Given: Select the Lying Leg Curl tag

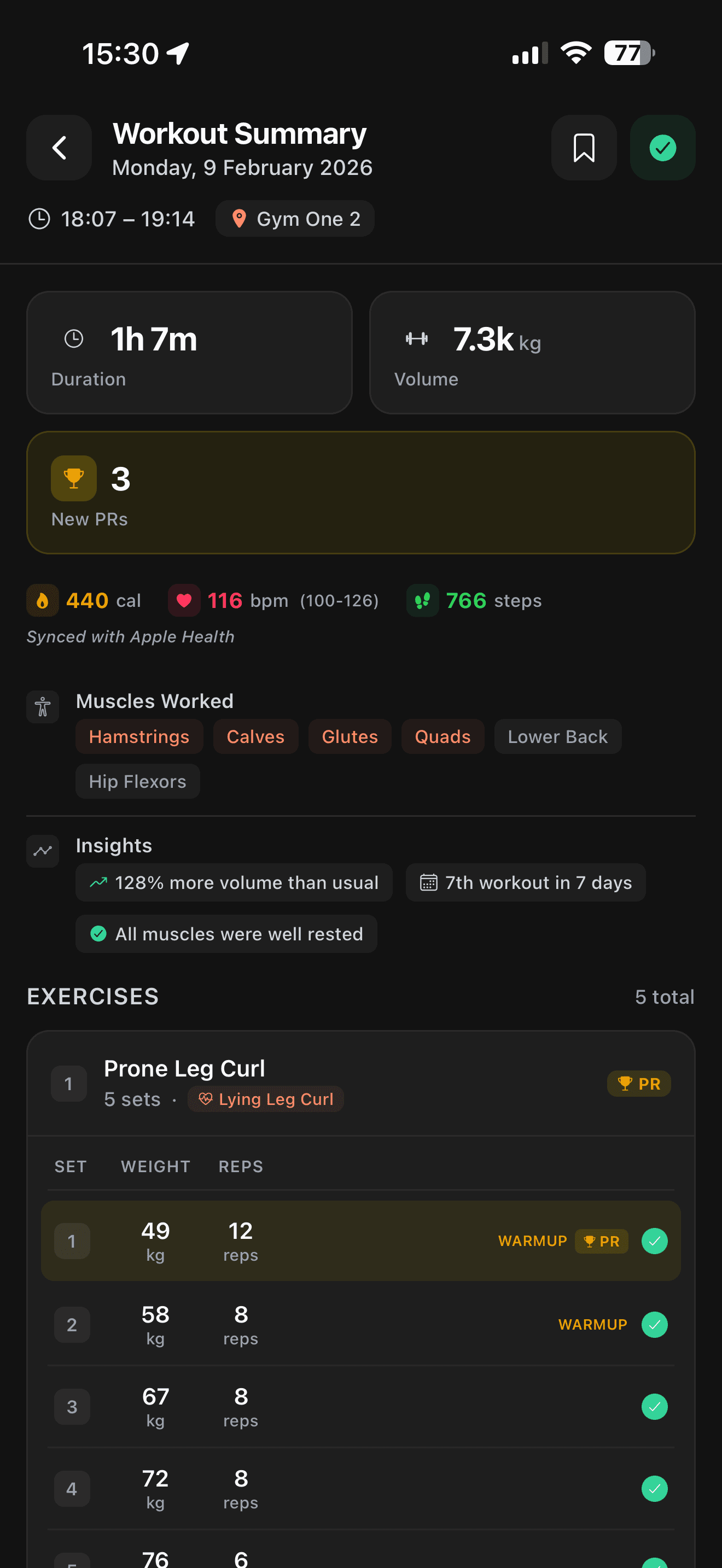Looking at the screenshot, I should click(x=265, y=1099).
